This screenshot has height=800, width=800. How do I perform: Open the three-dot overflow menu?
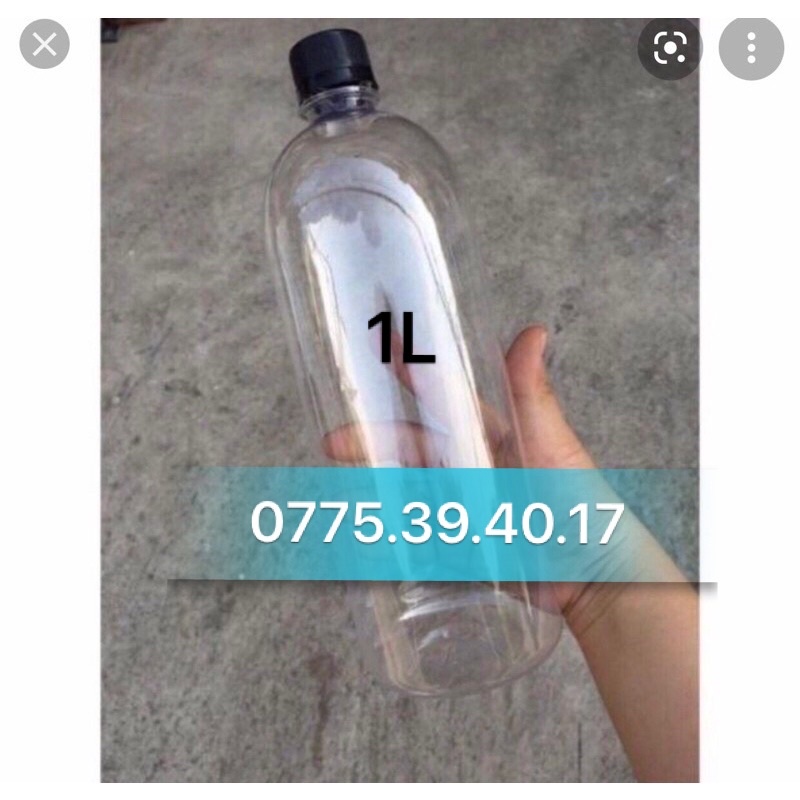(750, 47)
